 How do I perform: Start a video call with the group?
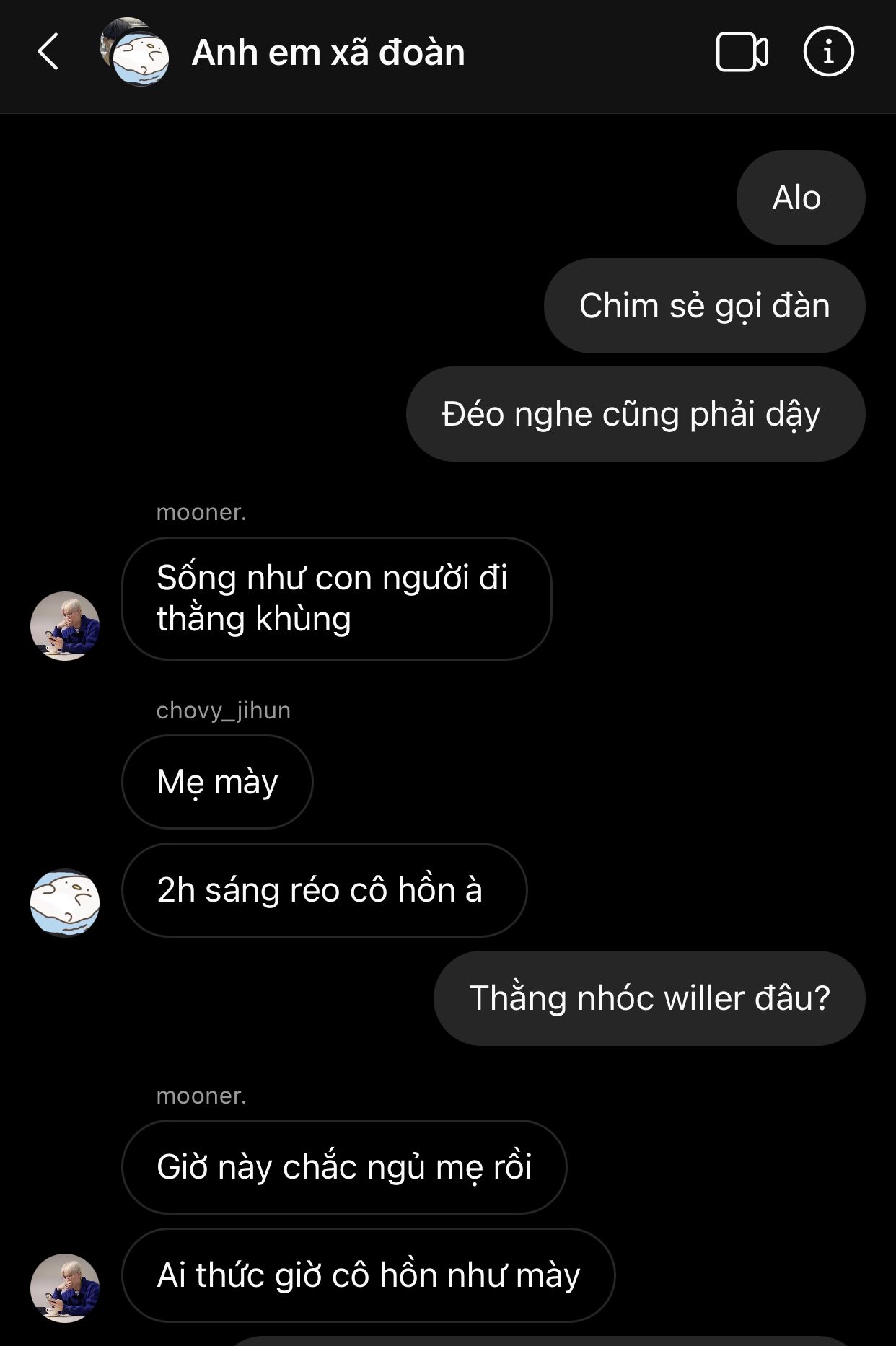coord(742,52)
